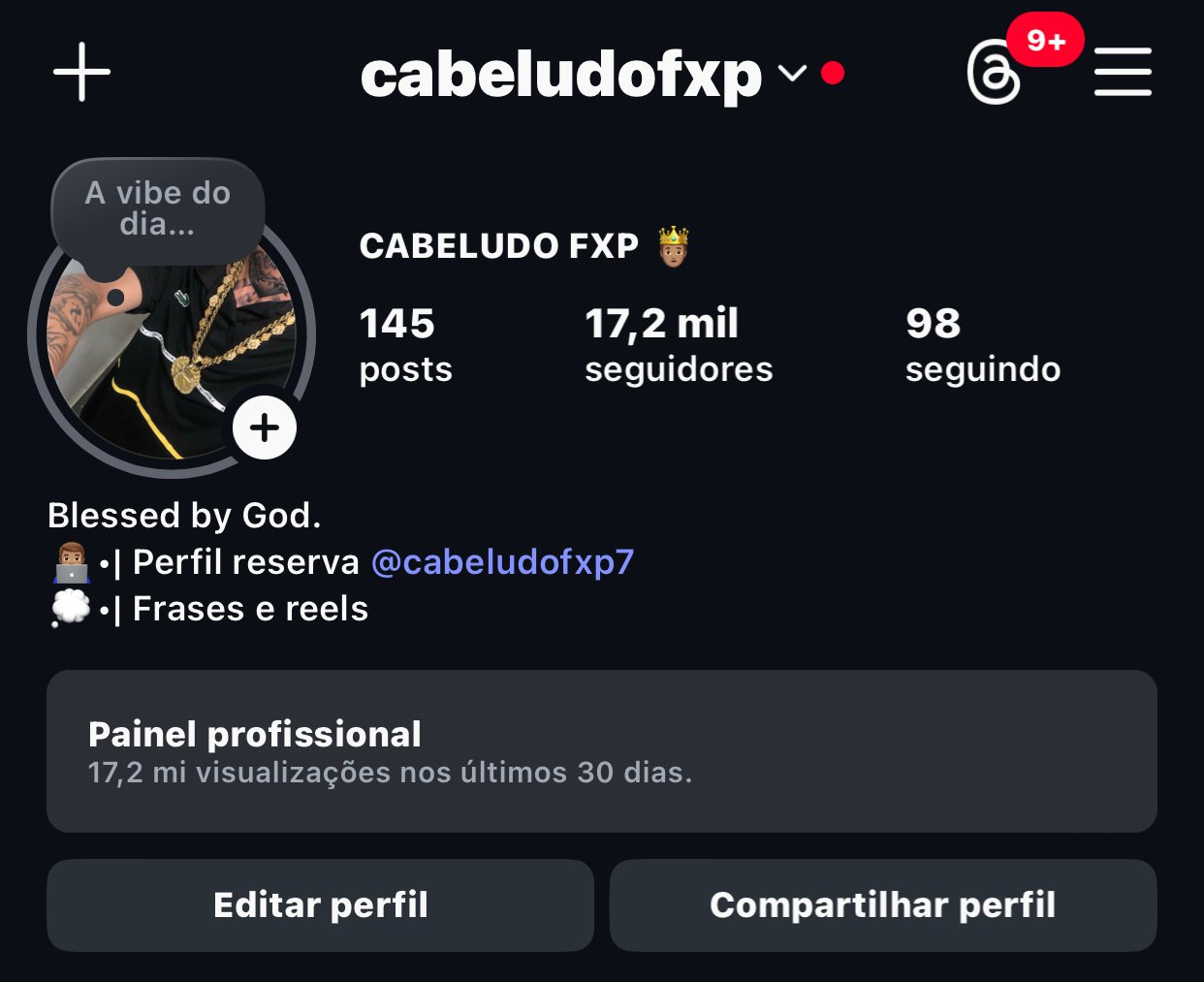Tap the 'A vibe do dia...' note bubble
The height and width of the screenshot is (982, 1204).
click(x=158, y=208)
